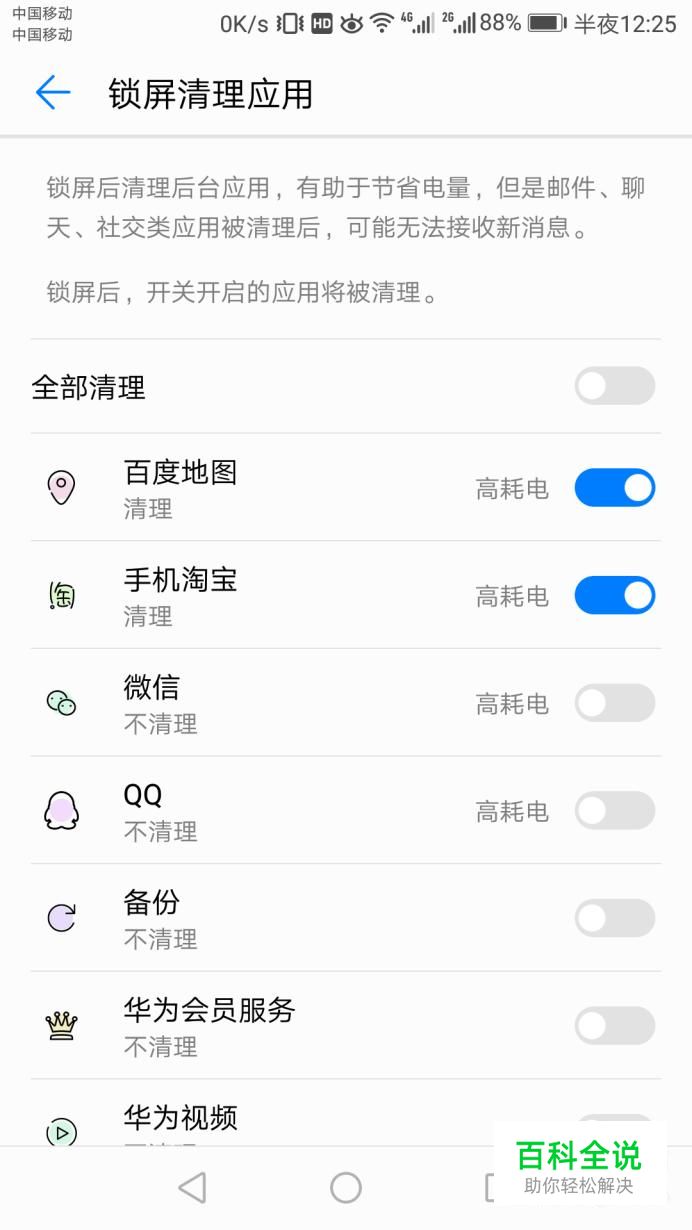
Task: Enable the 全部清理 switch
Action: (615, 386)
